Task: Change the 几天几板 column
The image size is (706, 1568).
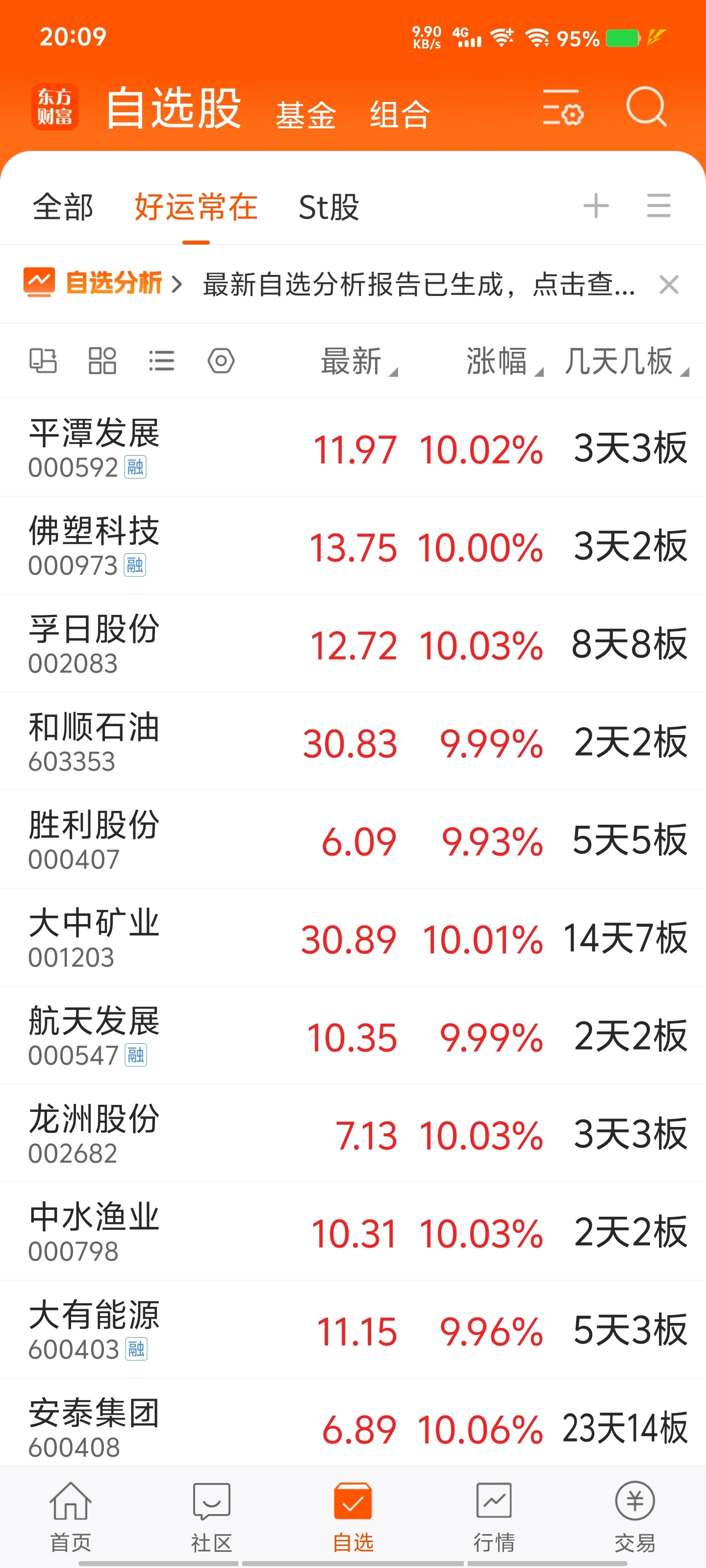Action: 626,362
